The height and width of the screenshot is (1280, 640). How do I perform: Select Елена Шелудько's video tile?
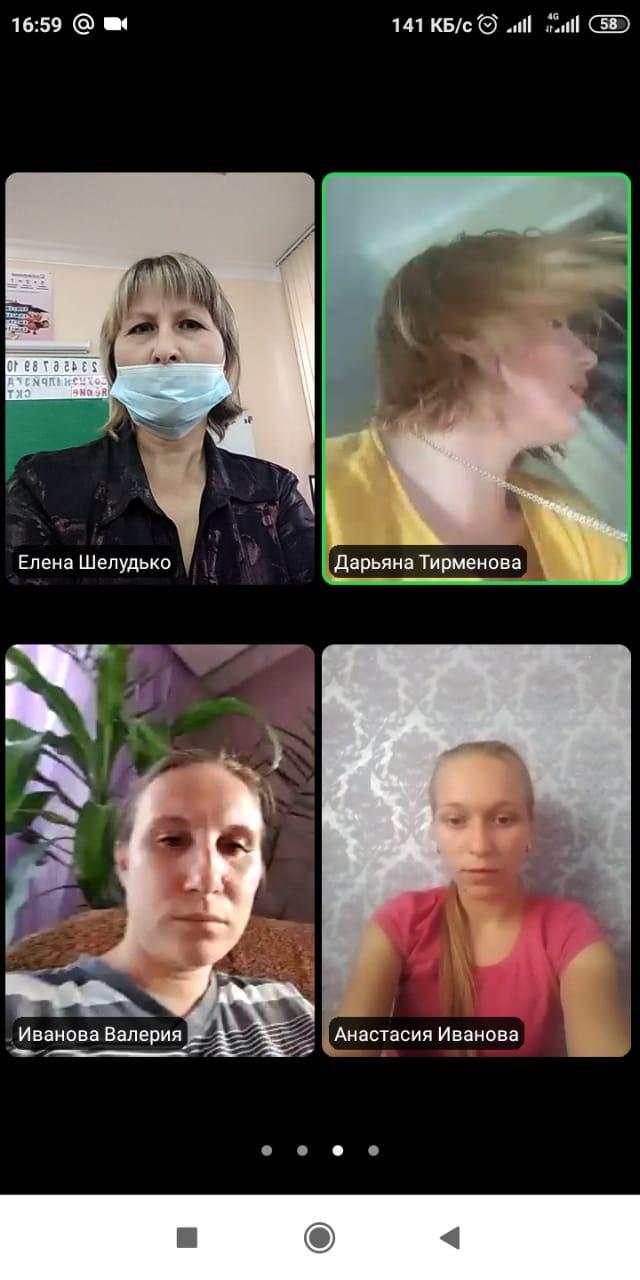(x=160, y=378)
